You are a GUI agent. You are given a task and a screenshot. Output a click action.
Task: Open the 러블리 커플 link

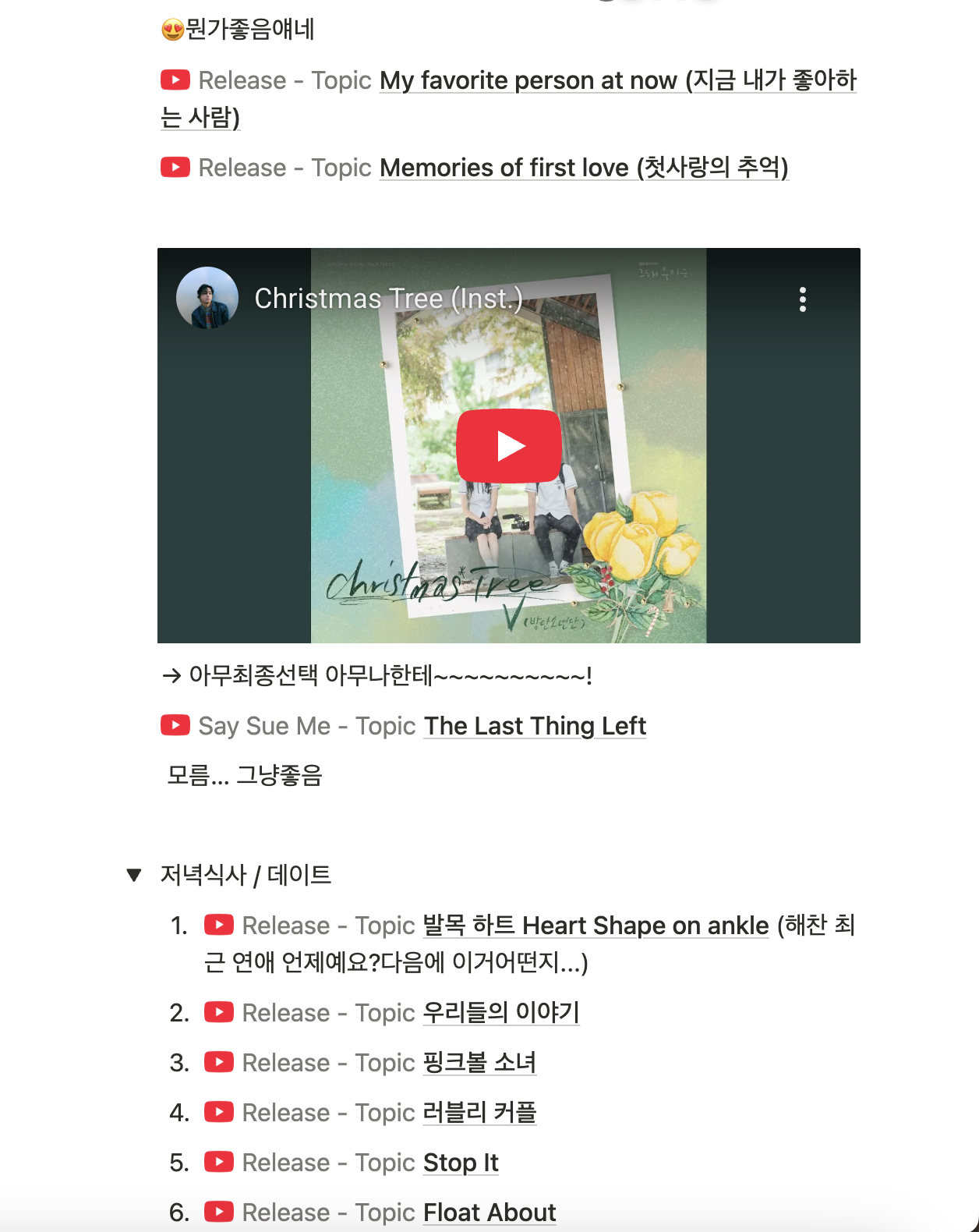coord(479,1113)
